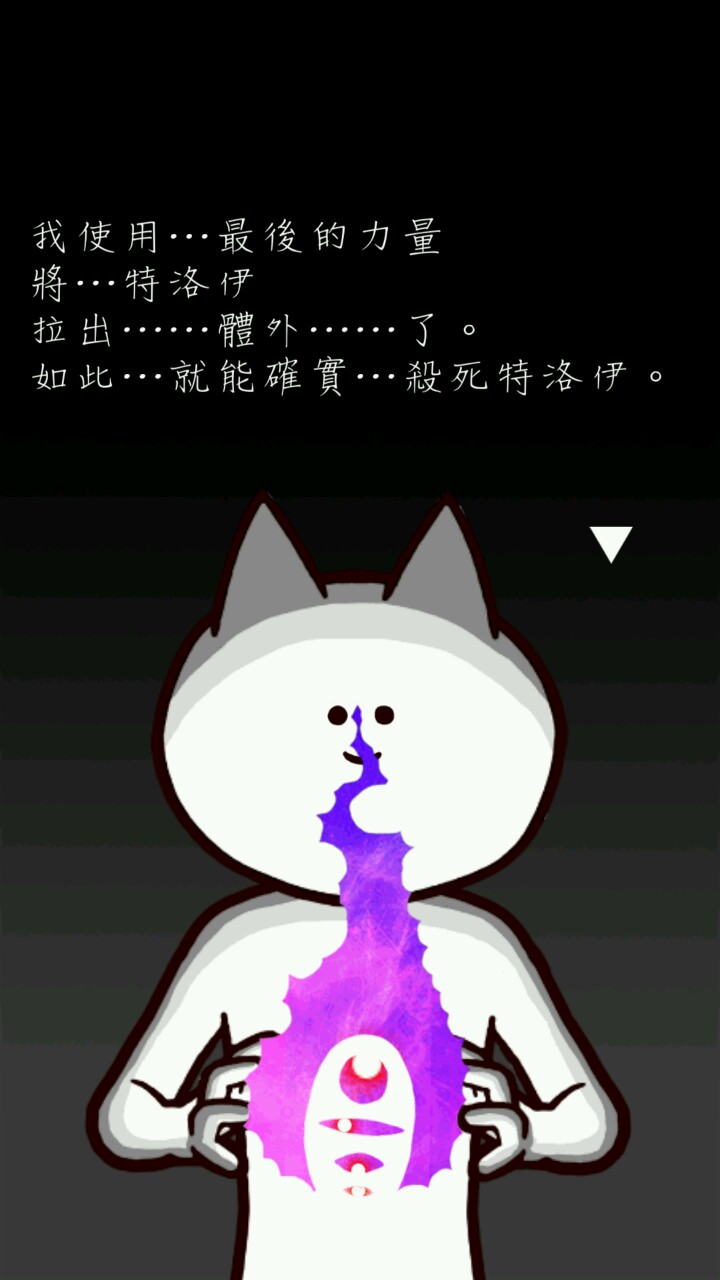Tap the white triangle to advance dialogue
The width and height of the screenshot is (720, 1280).
pos(611,542)
